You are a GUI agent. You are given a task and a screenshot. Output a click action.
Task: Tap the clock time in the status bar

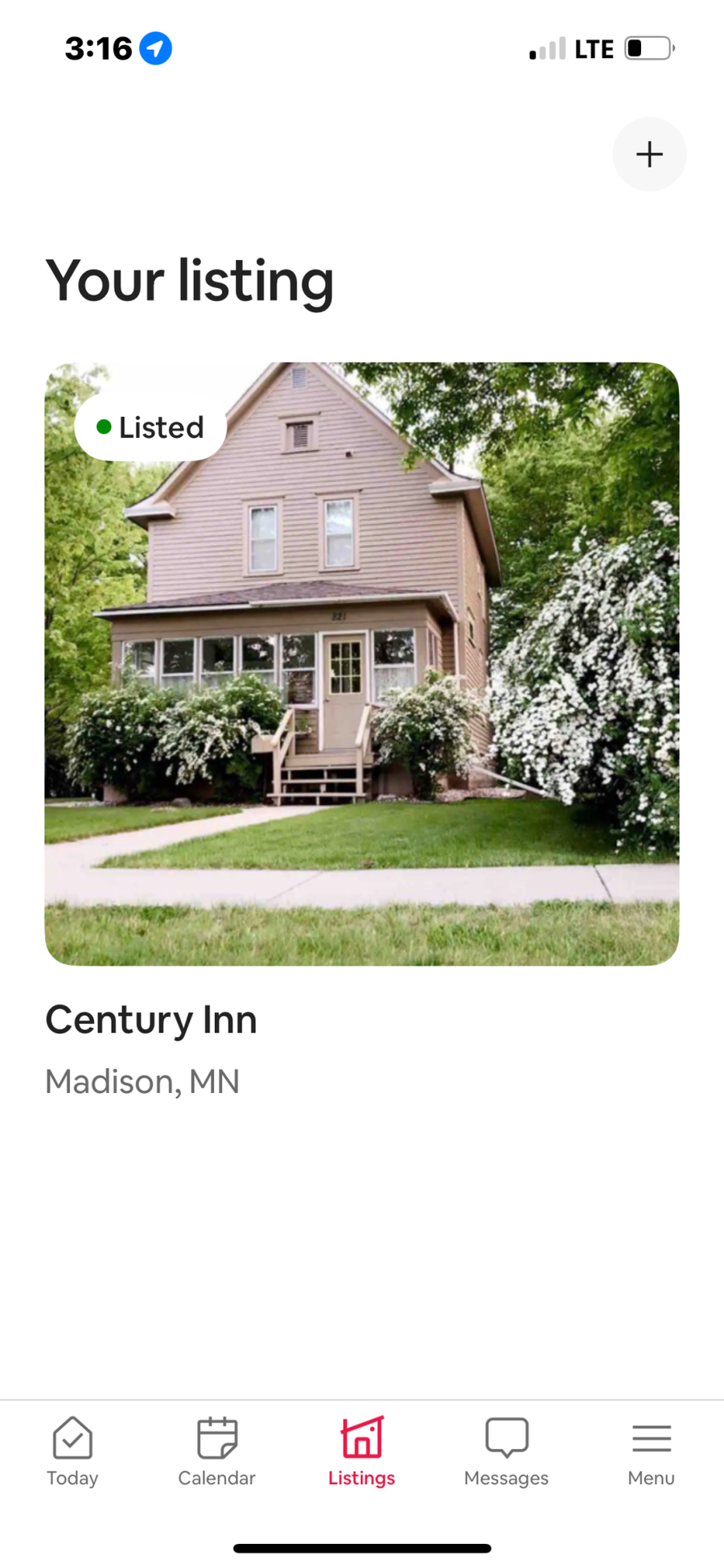(x=98, y=48)
